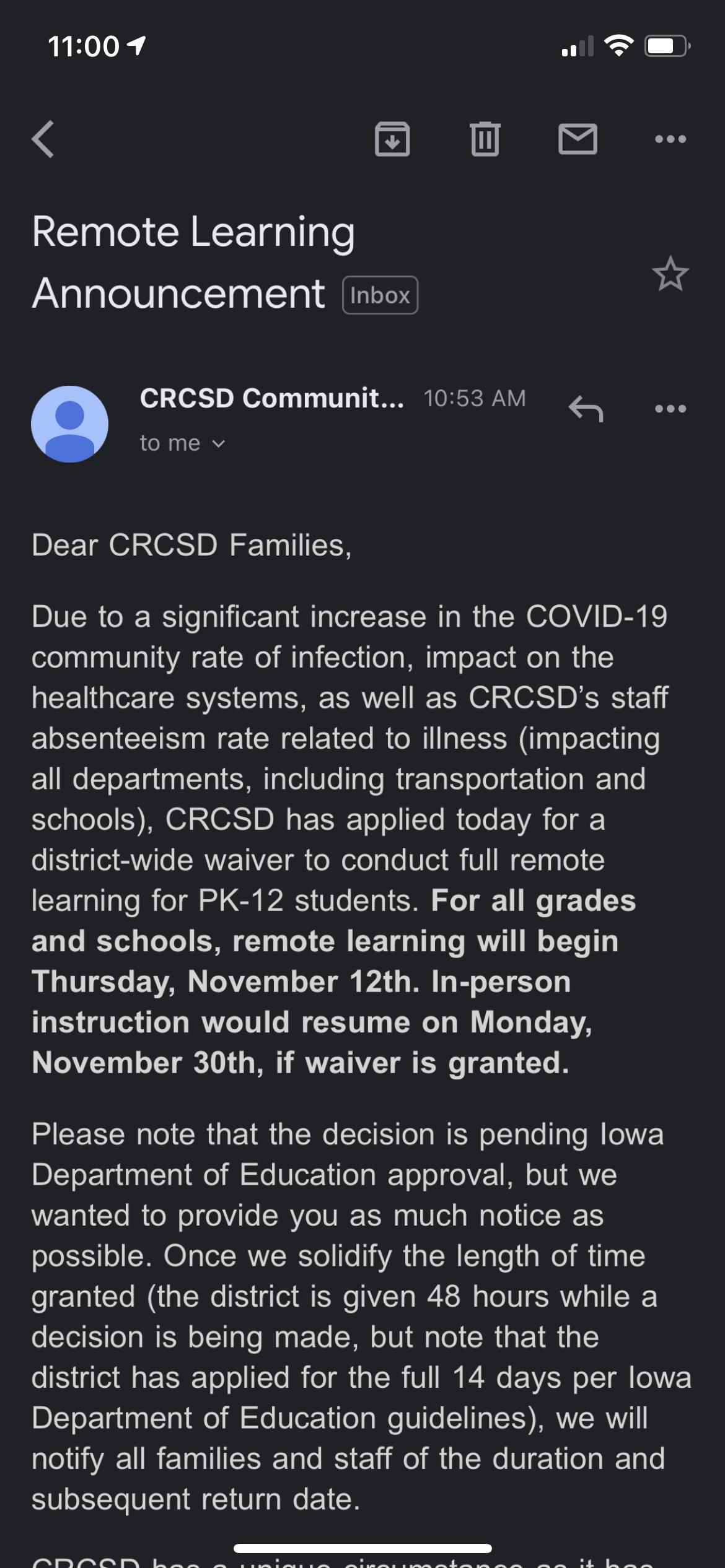Mark the email as unread
This screenshot has height=1568, width=725.
pyautogui.click(x=578, y=139)
